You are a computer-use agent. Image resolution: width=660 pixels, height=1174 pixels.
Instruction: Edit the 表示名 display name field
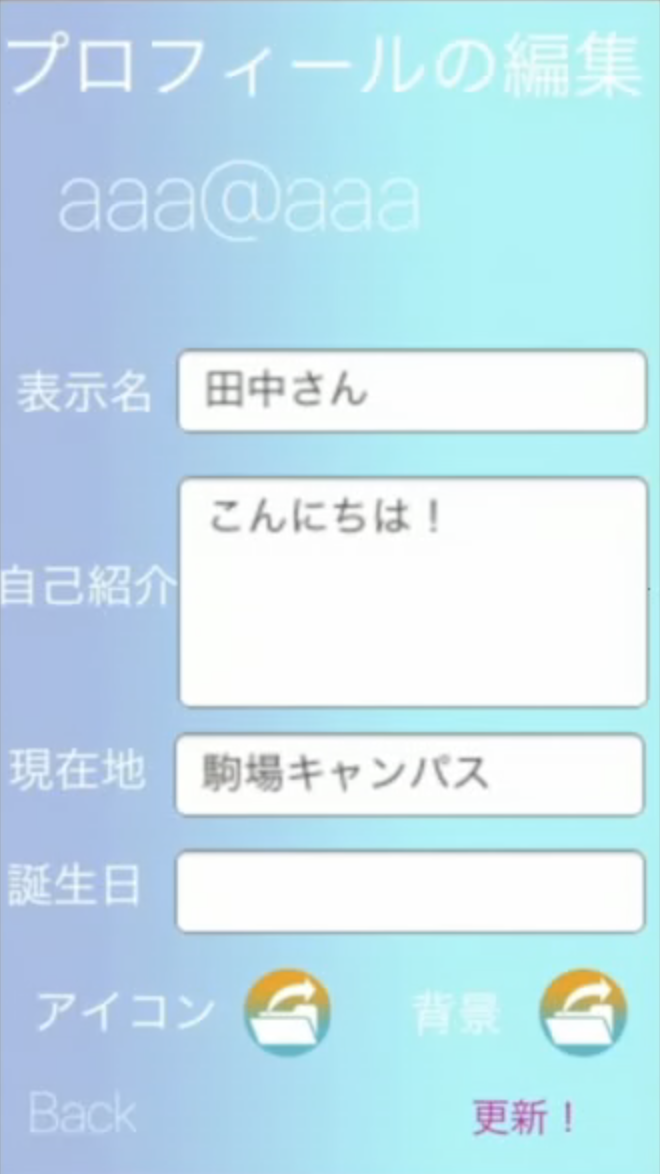pos(412,390)
